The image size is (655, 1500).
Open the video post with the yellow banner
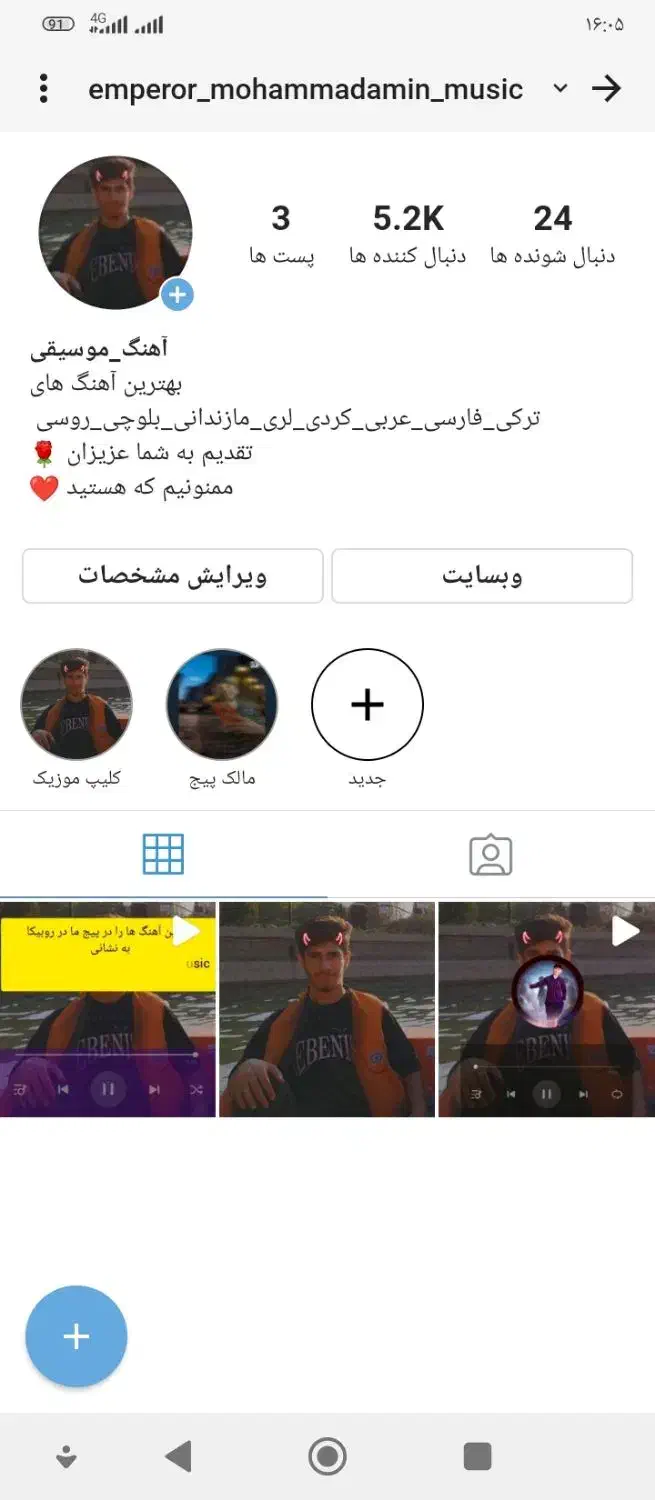coord(108,1009)
